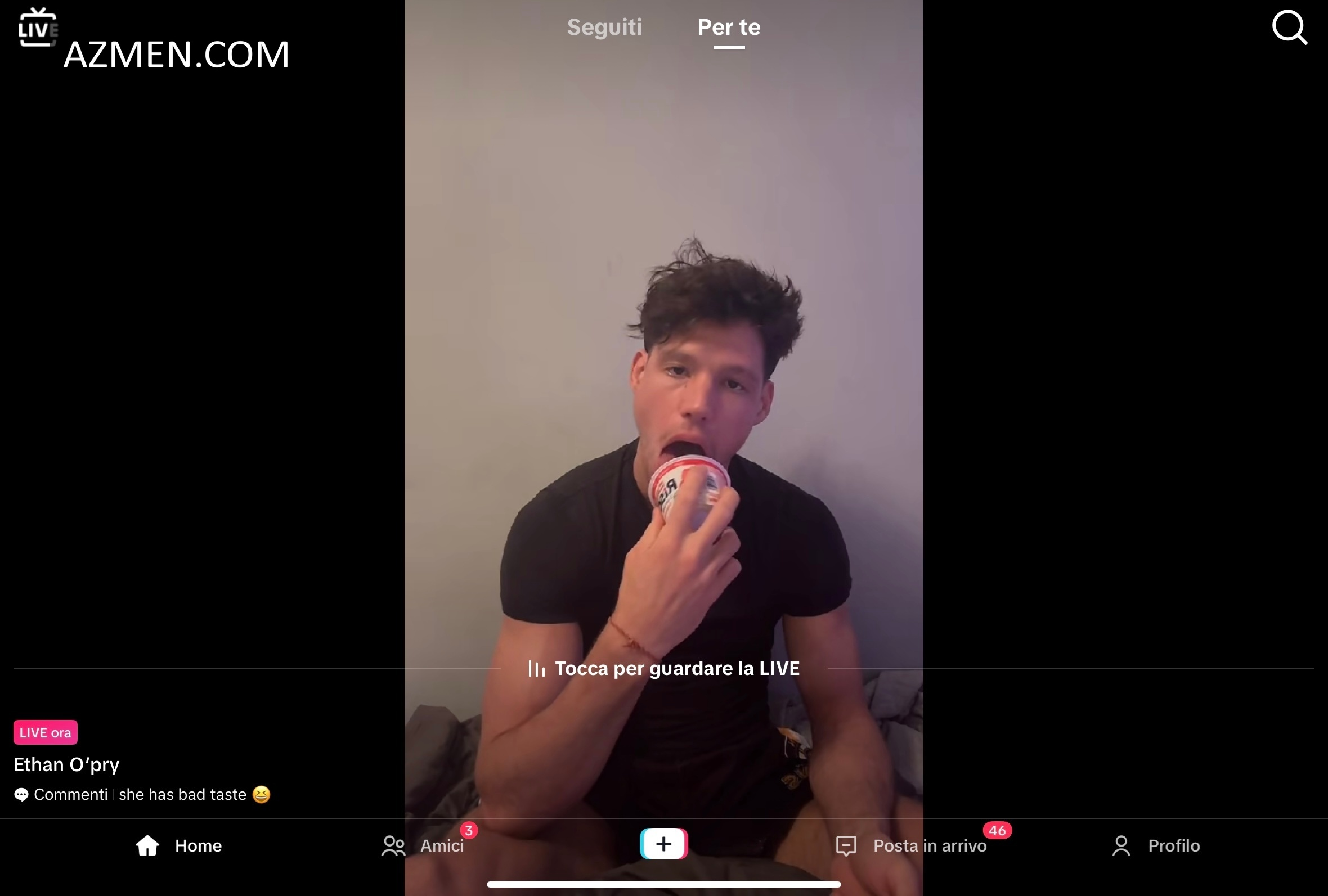
Task: Create a new post with plus button
Action: pyautogui.click(x=663, y=844)
